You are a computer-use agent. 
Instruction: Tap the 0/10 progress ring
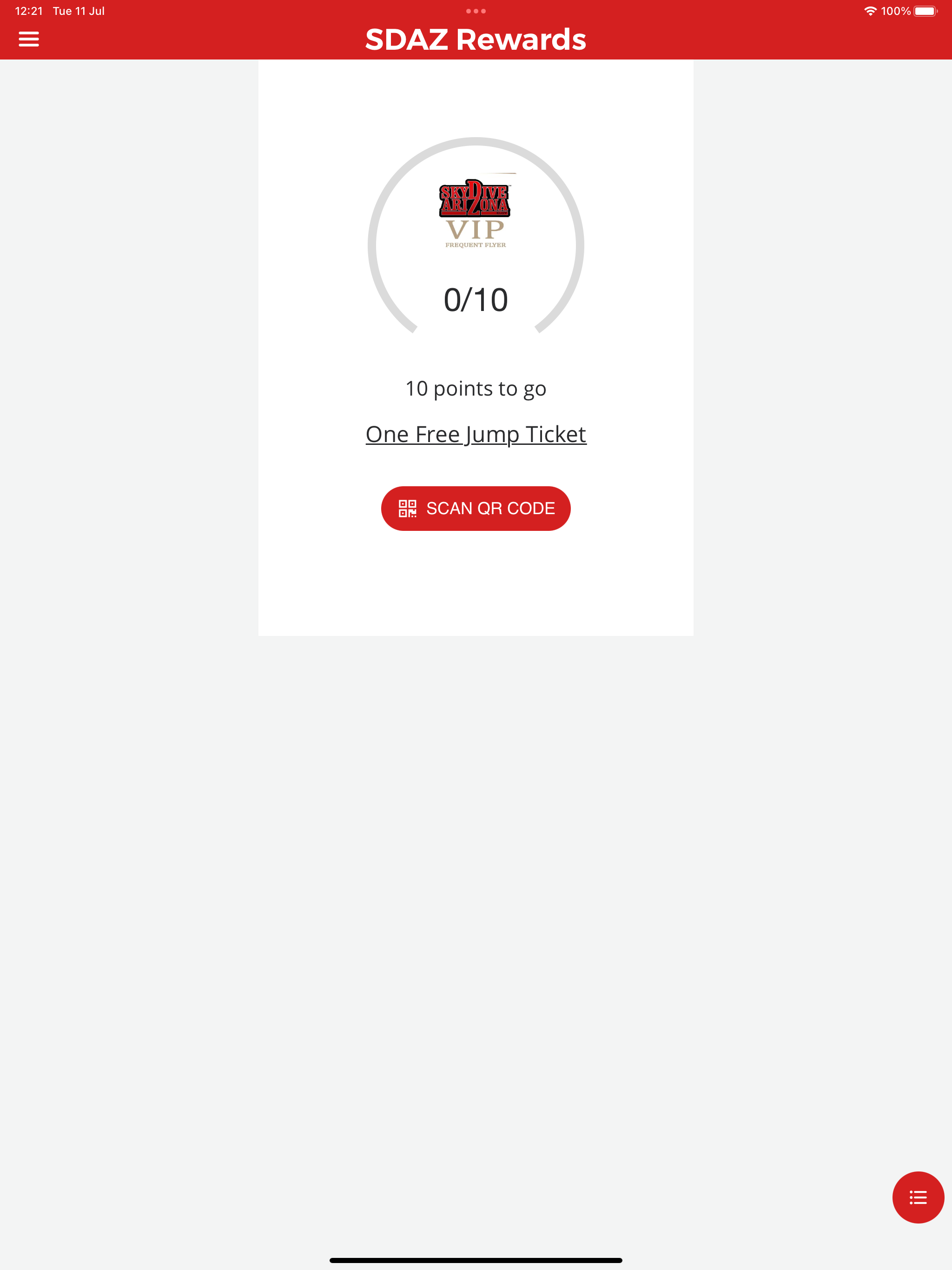pyautogui.click(x=476, y=298)
